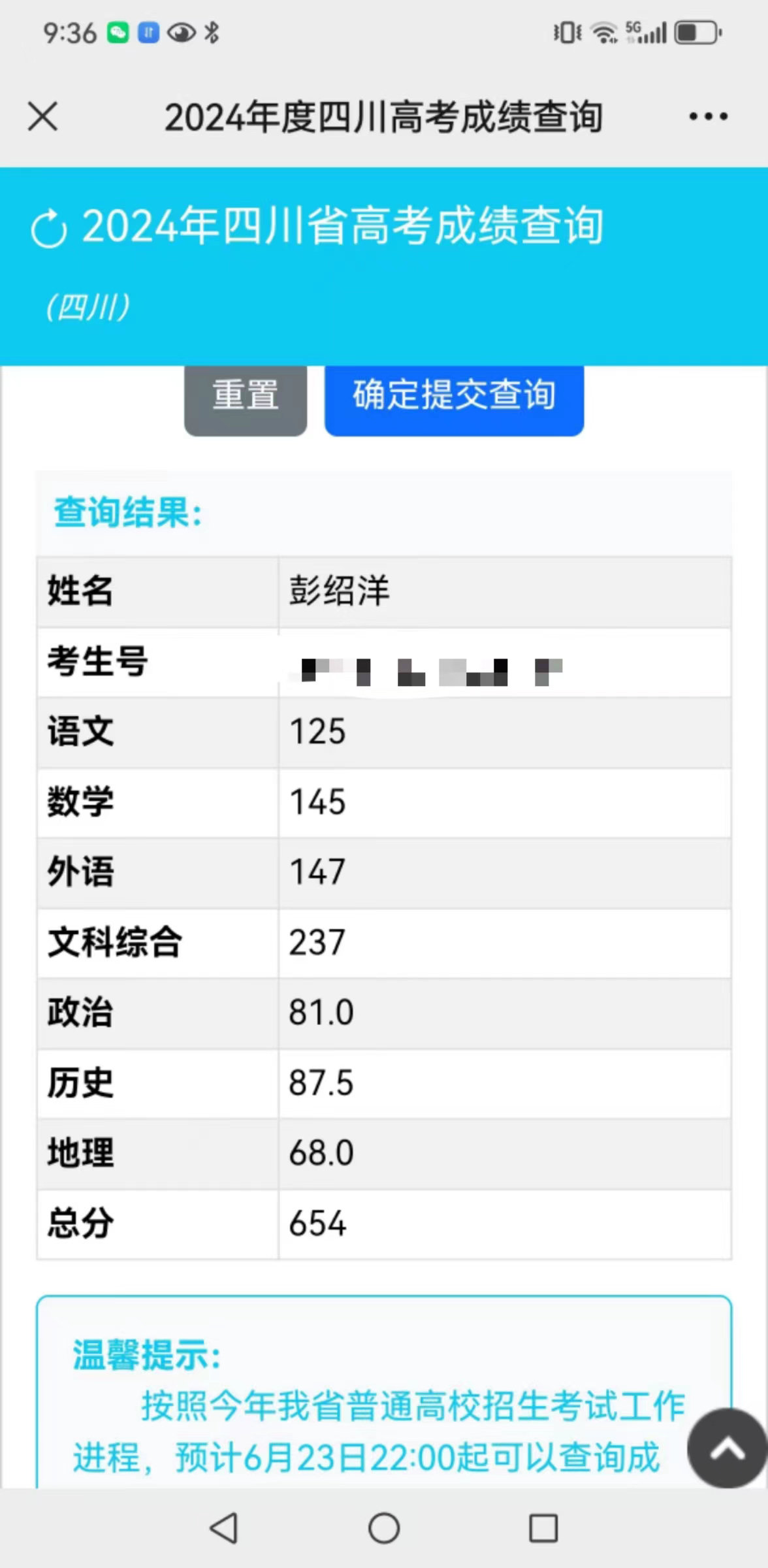Return to the phone's home screen
Viewport: 768px width, 1568px height.
click(x=384, y=1528)
